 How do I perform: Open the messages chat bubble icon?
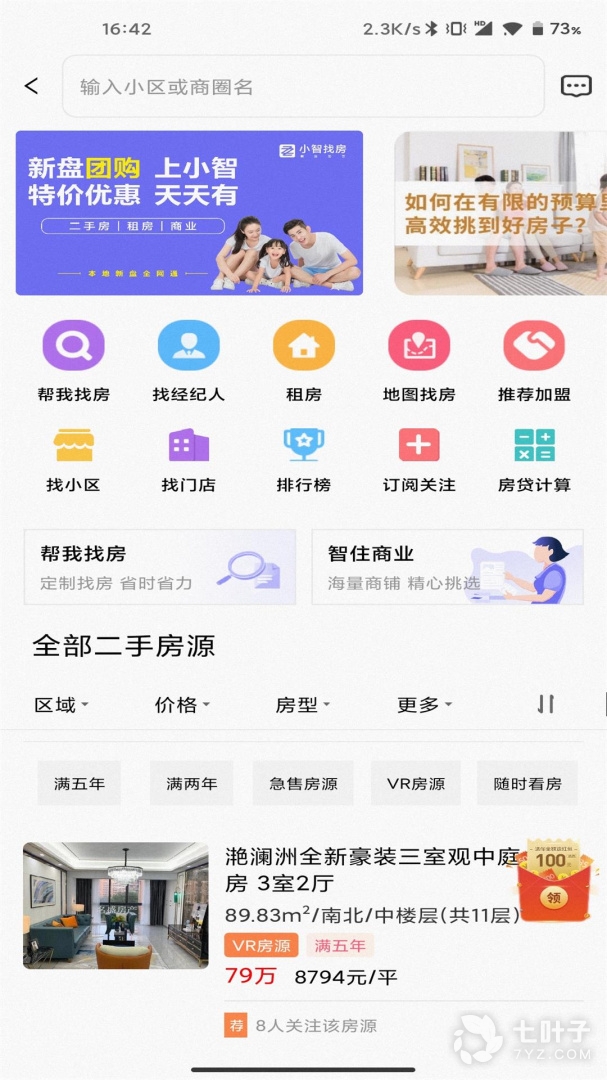pos(576,87)
